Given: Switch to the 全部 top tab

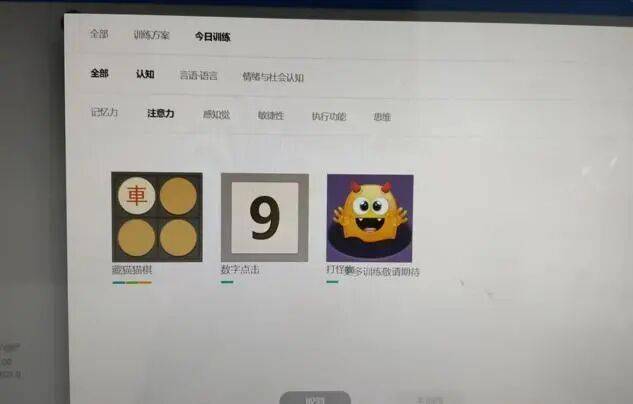Looking at the screenshot, I should (x=99, y=34).
